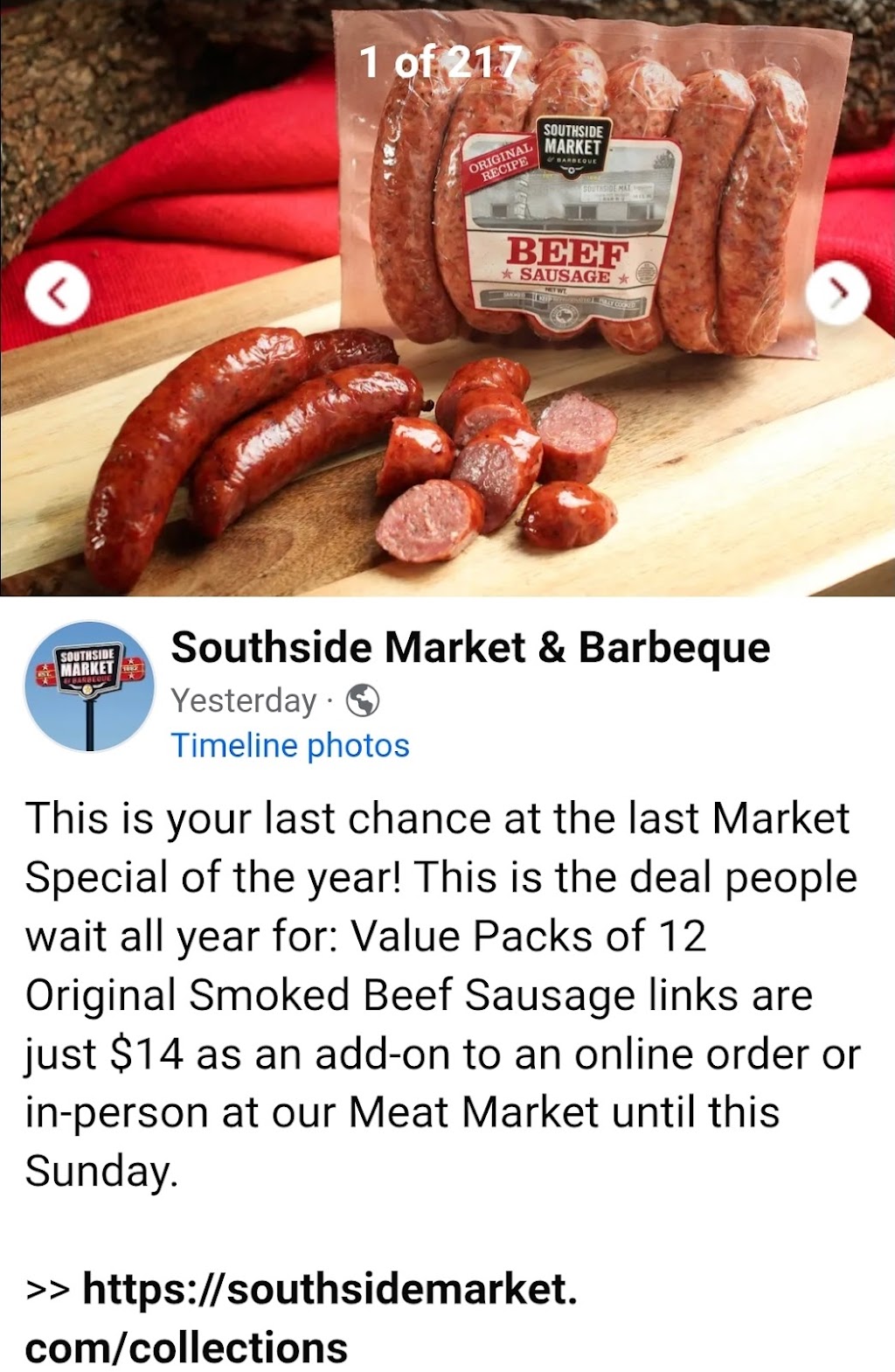Go to the previous photo
The height and width of the screenshot is (1372, 895).
pos(58,293)
